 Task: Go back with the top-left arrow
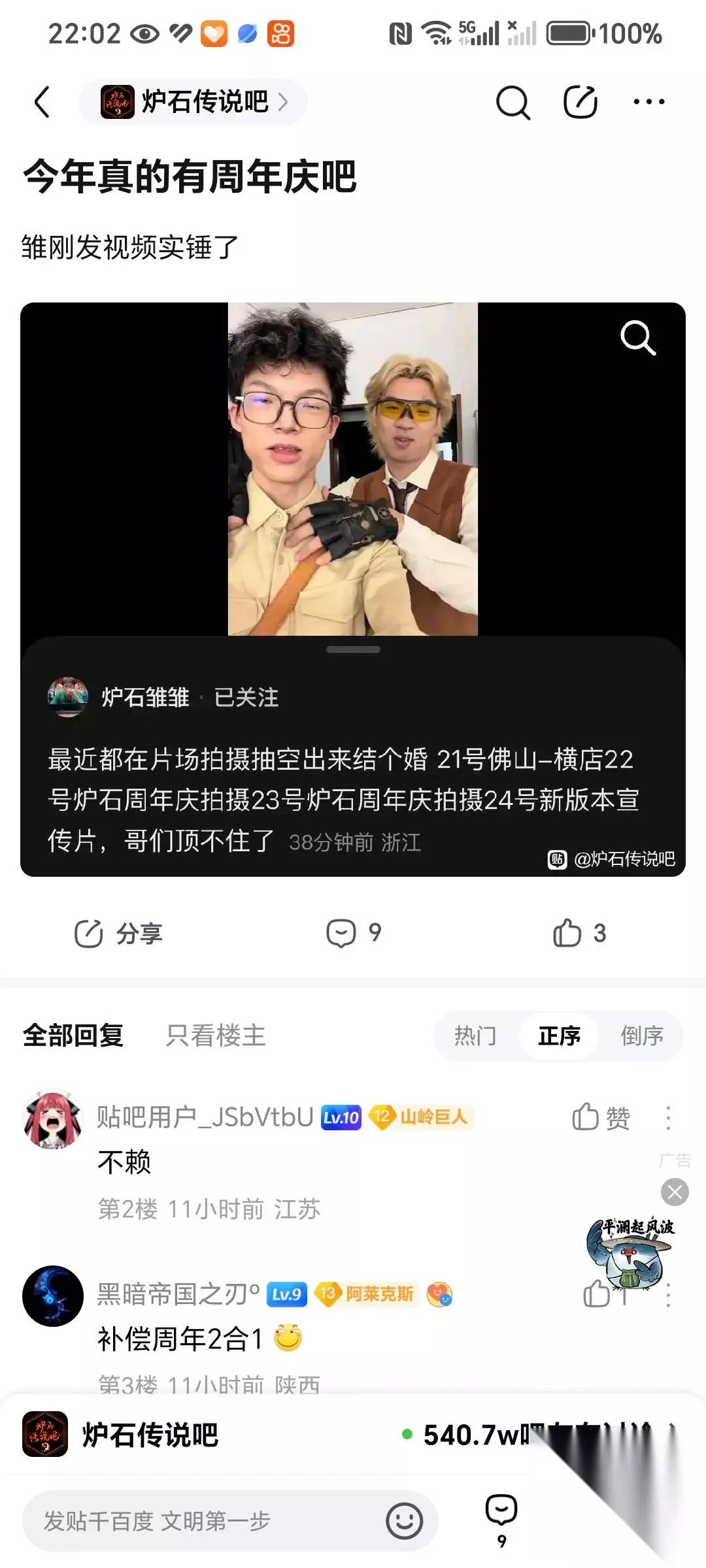pyautogui.click(x=42, y=102)
